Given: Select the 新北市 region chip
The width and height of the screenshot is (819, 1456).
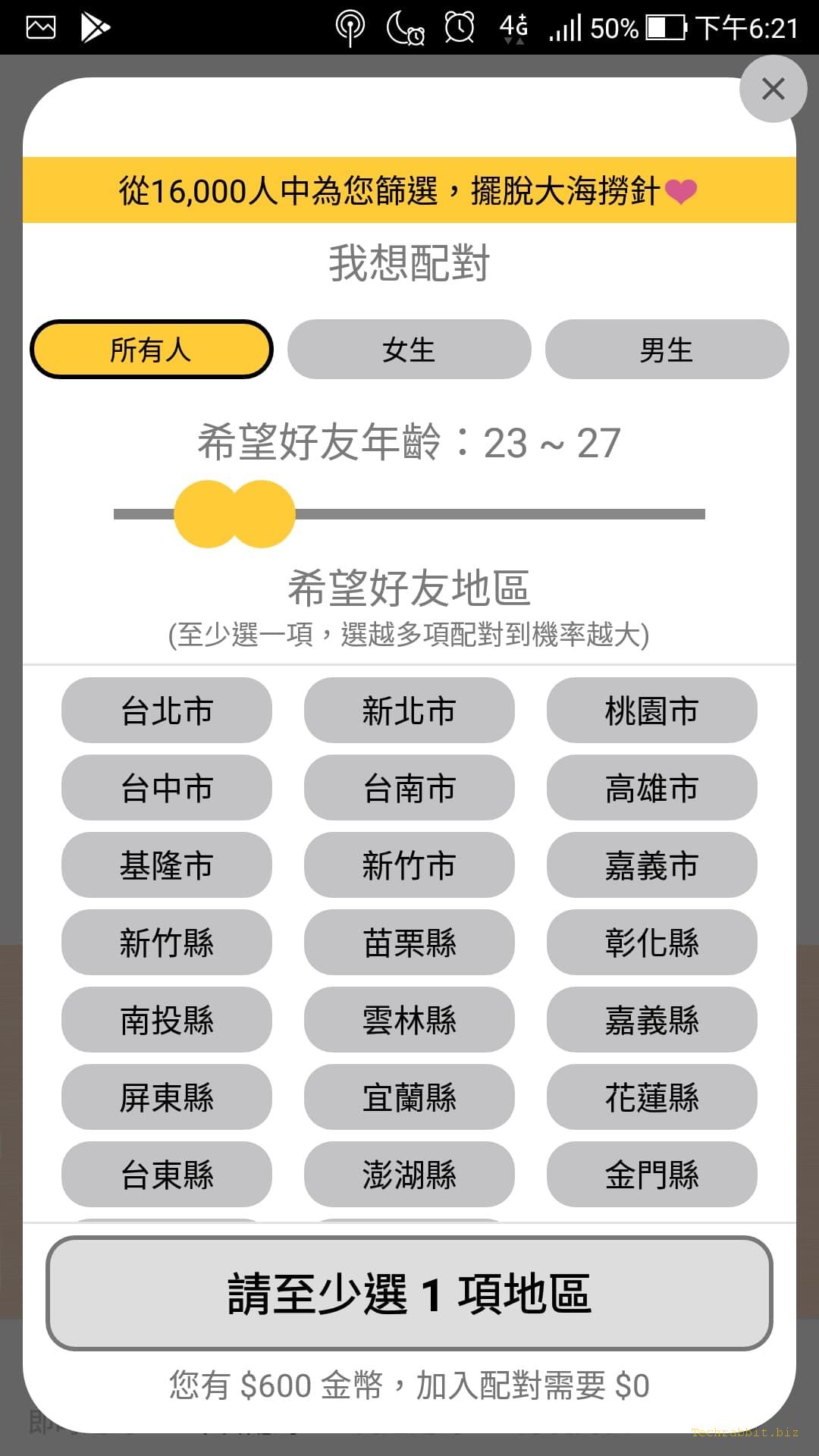Looking at the screenshot, I should coord(409,711).
